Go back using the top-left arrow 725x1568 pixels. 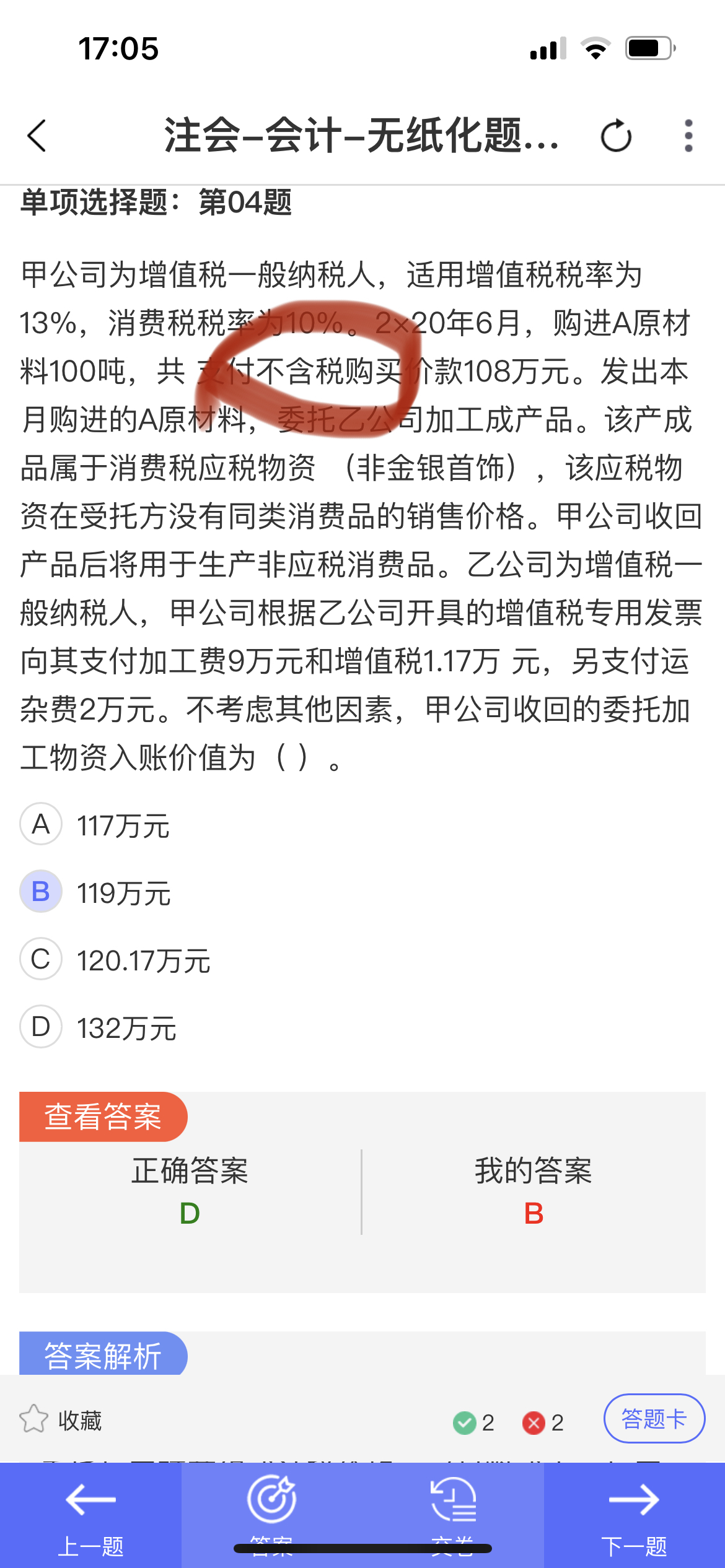coord(37,136)
